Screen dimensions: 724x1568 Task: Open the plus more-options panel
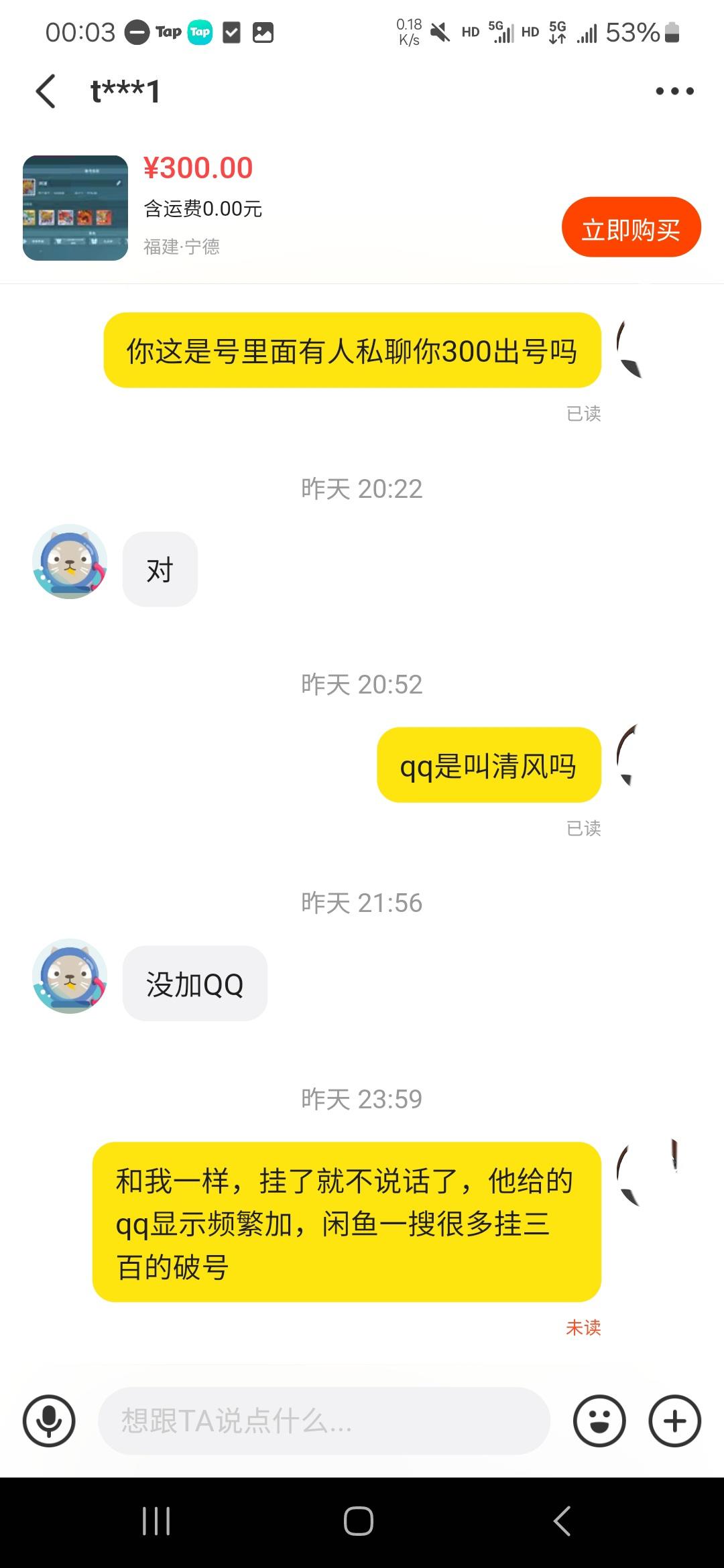pyautogui.click(x=674, y=1420)
